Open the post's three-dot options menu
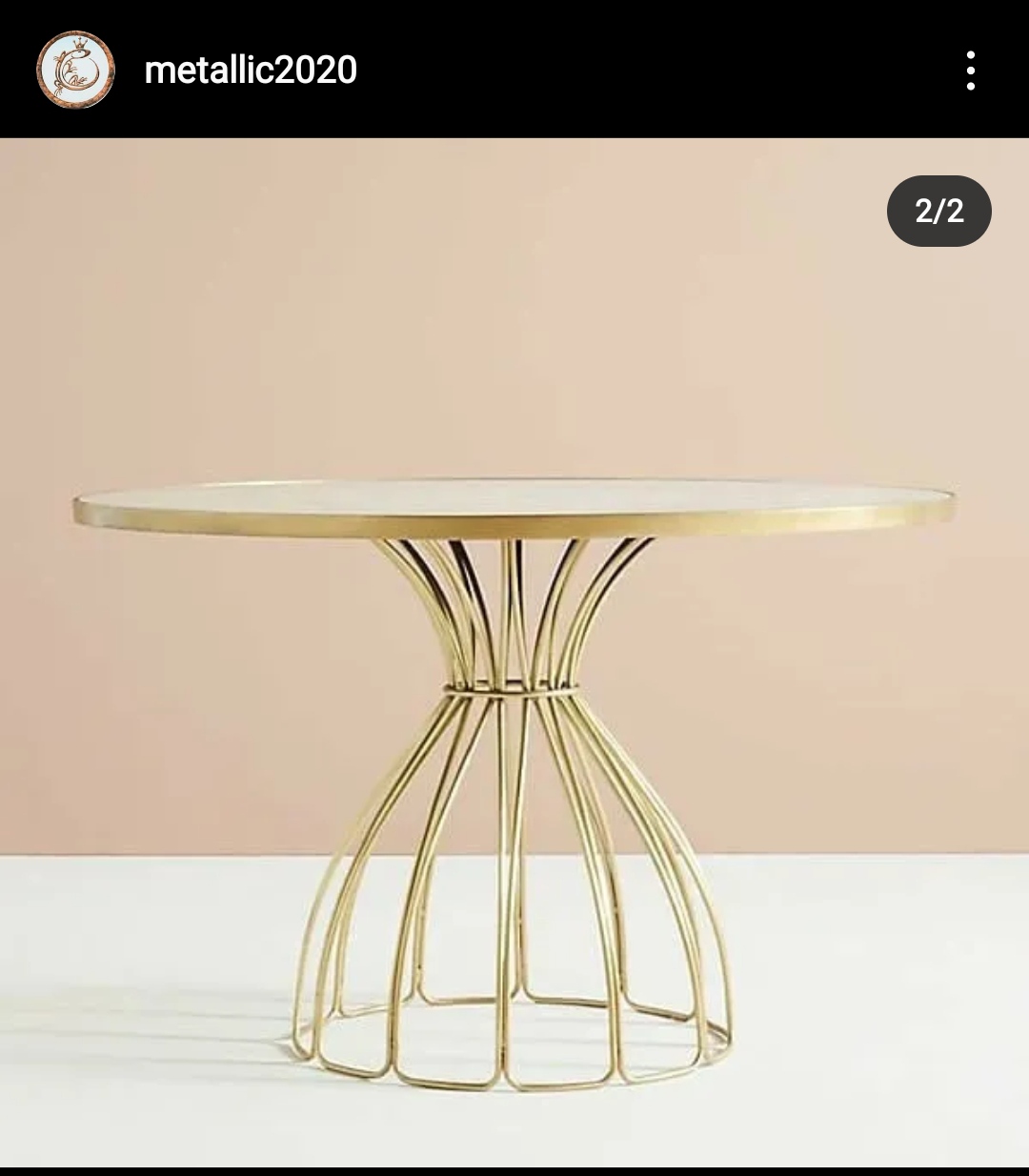Viewport: 1029px width, 1176px height. [x=970, y=71]
